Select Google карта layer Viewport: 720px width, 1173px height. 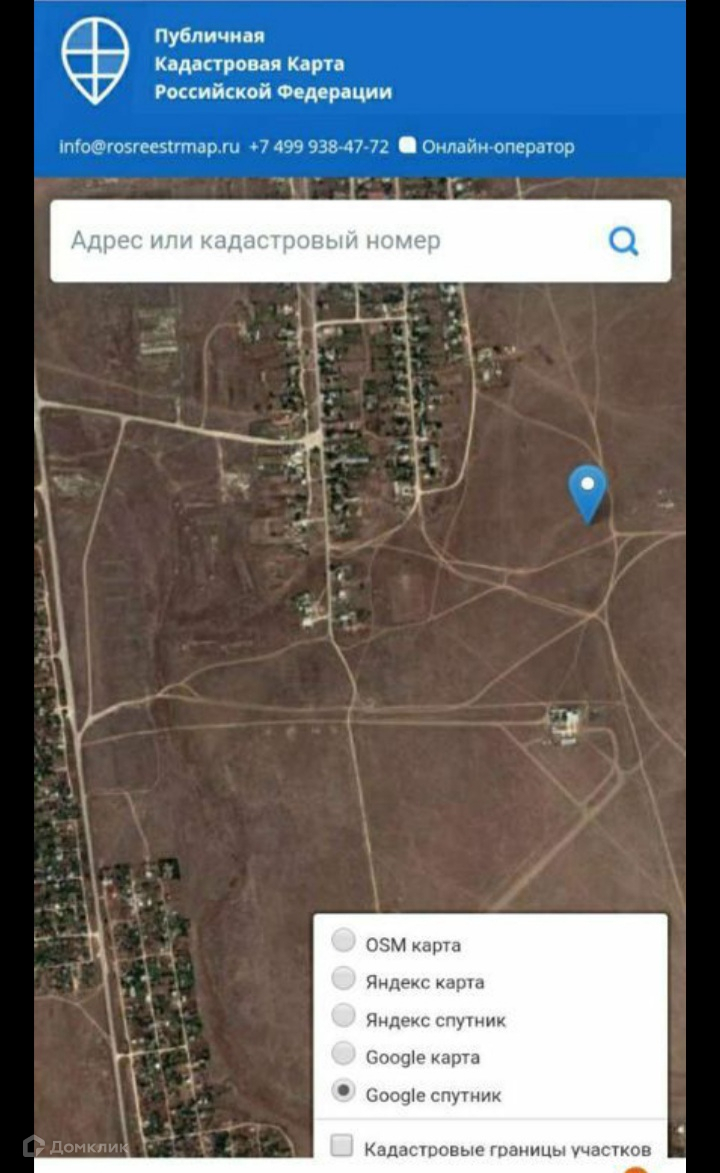tap(344, 1054)
